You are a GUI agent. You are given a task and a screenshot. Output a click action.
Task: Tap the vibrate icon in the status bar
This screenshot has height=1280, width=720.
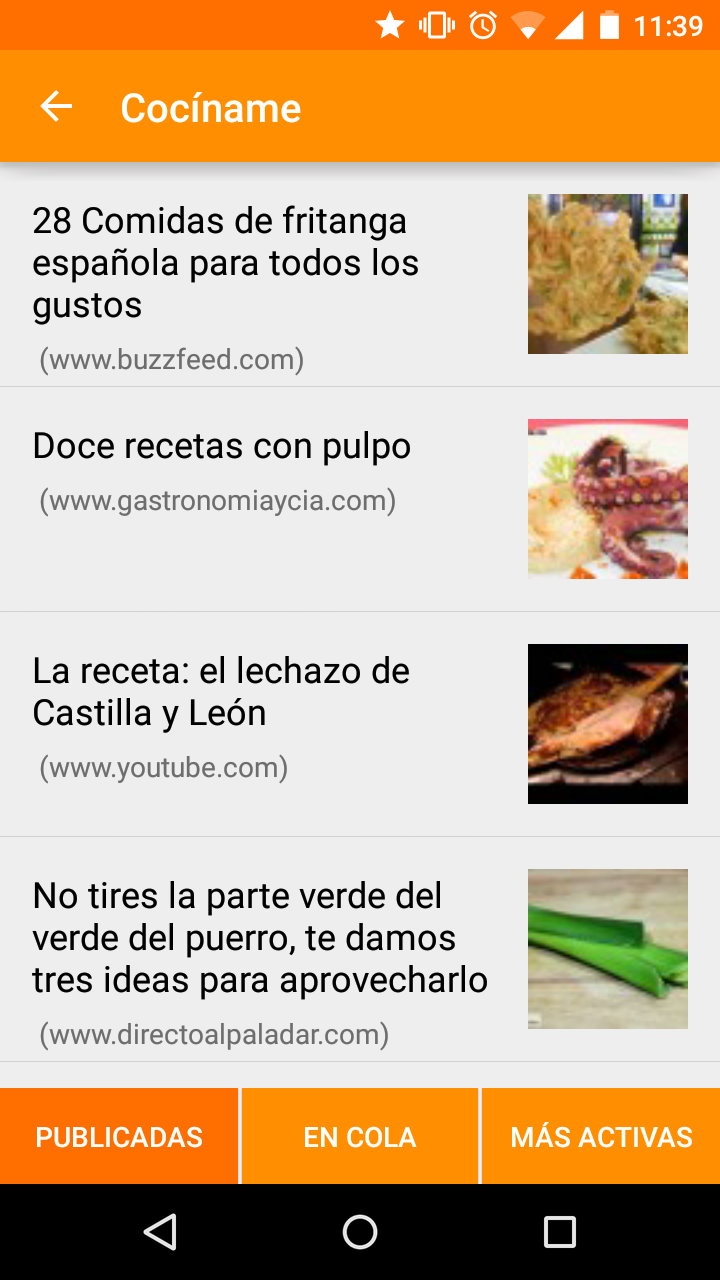(x=436, y=24)
